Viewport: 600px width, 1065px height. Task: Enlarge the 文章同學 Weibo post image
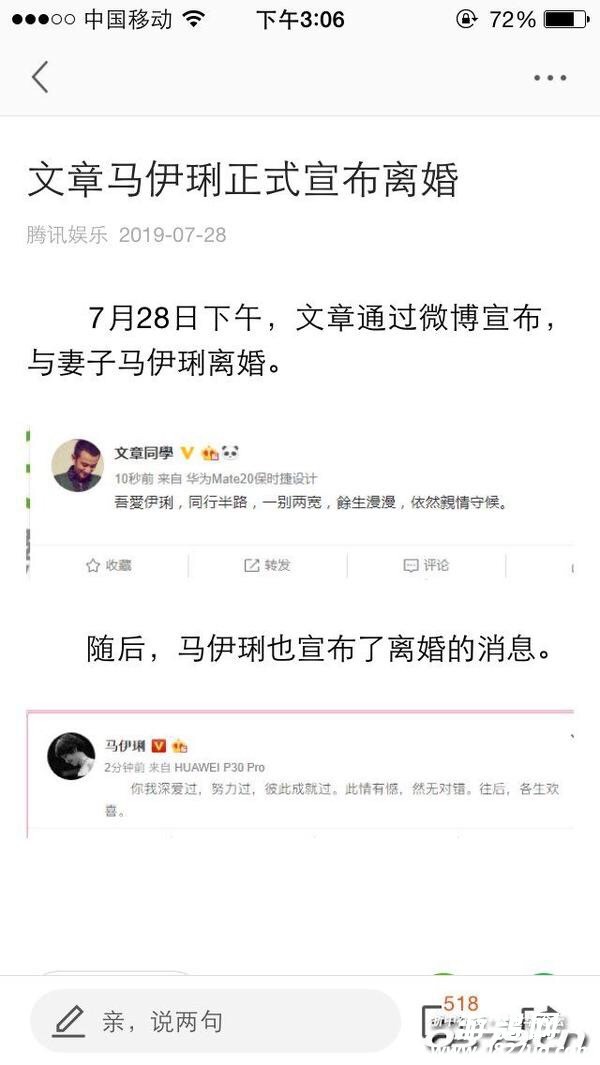pyautogui.click(x=300, y=503)
